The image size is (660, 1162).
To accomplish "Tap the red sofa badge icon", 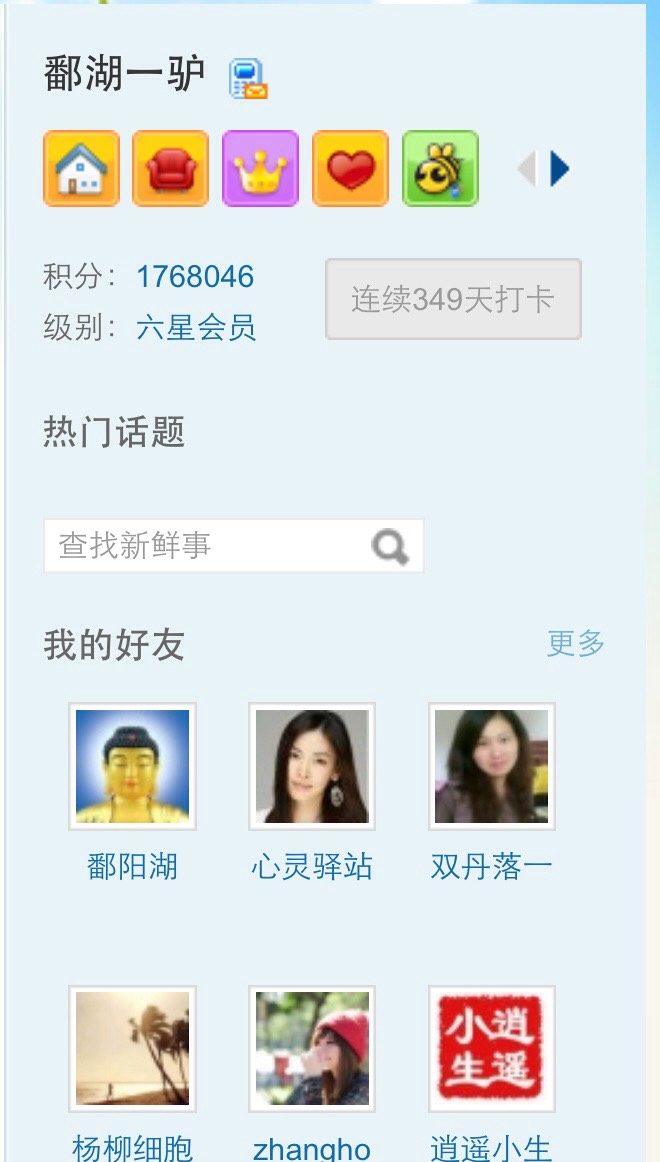I will coord(171,169).
